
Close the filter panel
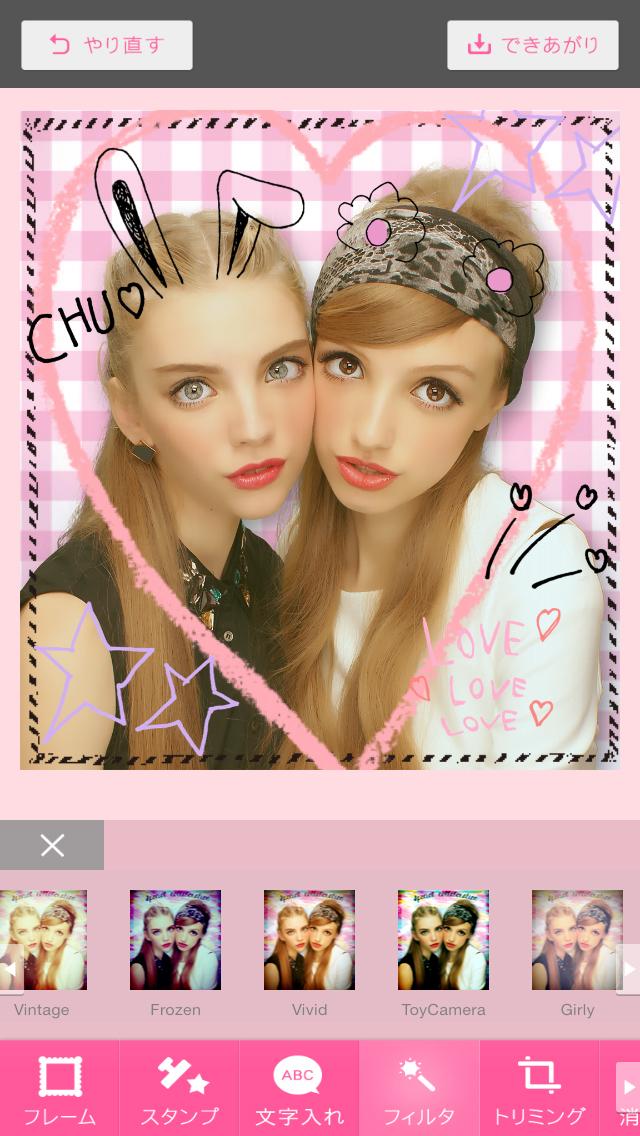tap(52, 846)
